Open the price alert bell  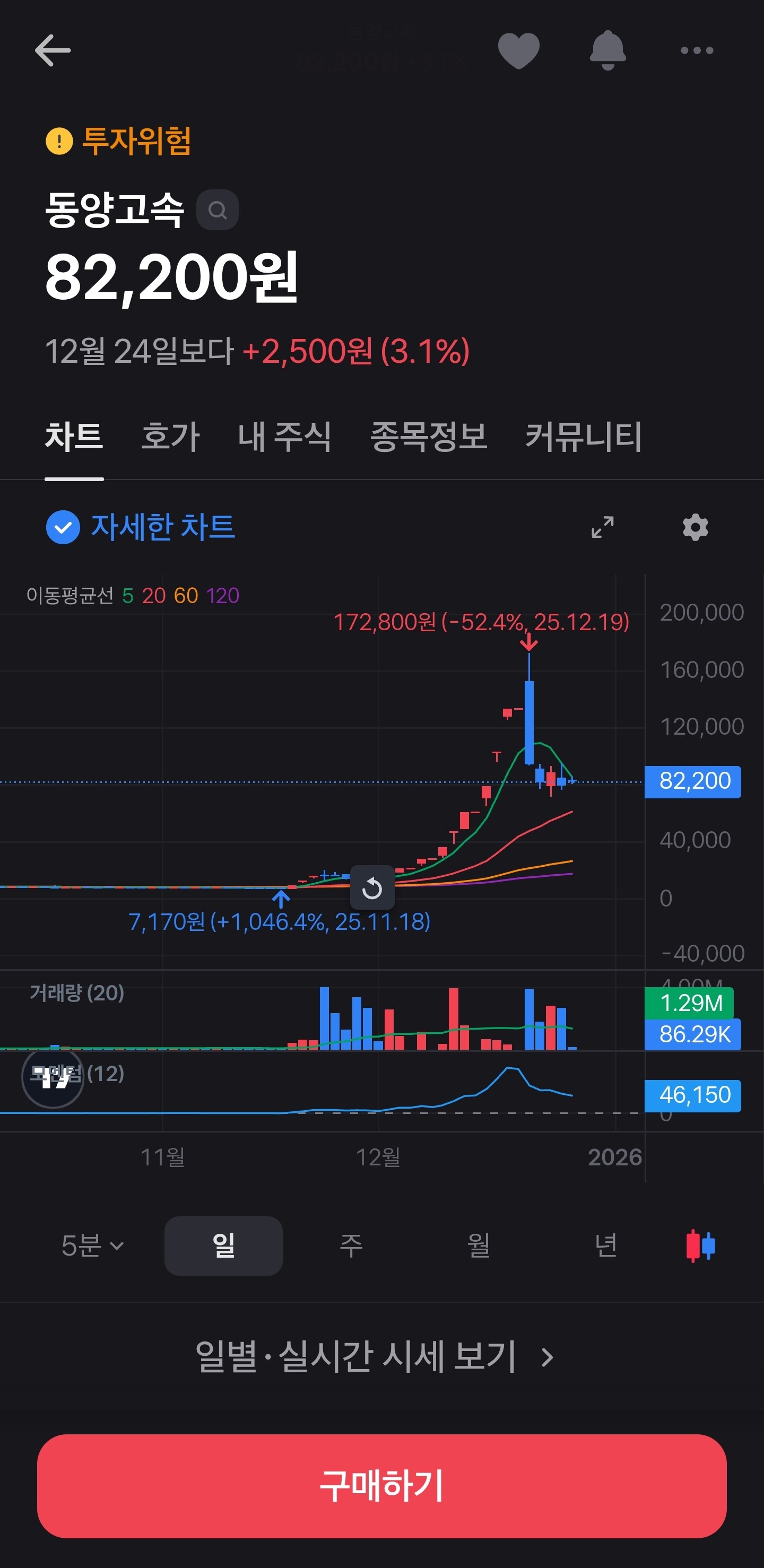point(607,50)
